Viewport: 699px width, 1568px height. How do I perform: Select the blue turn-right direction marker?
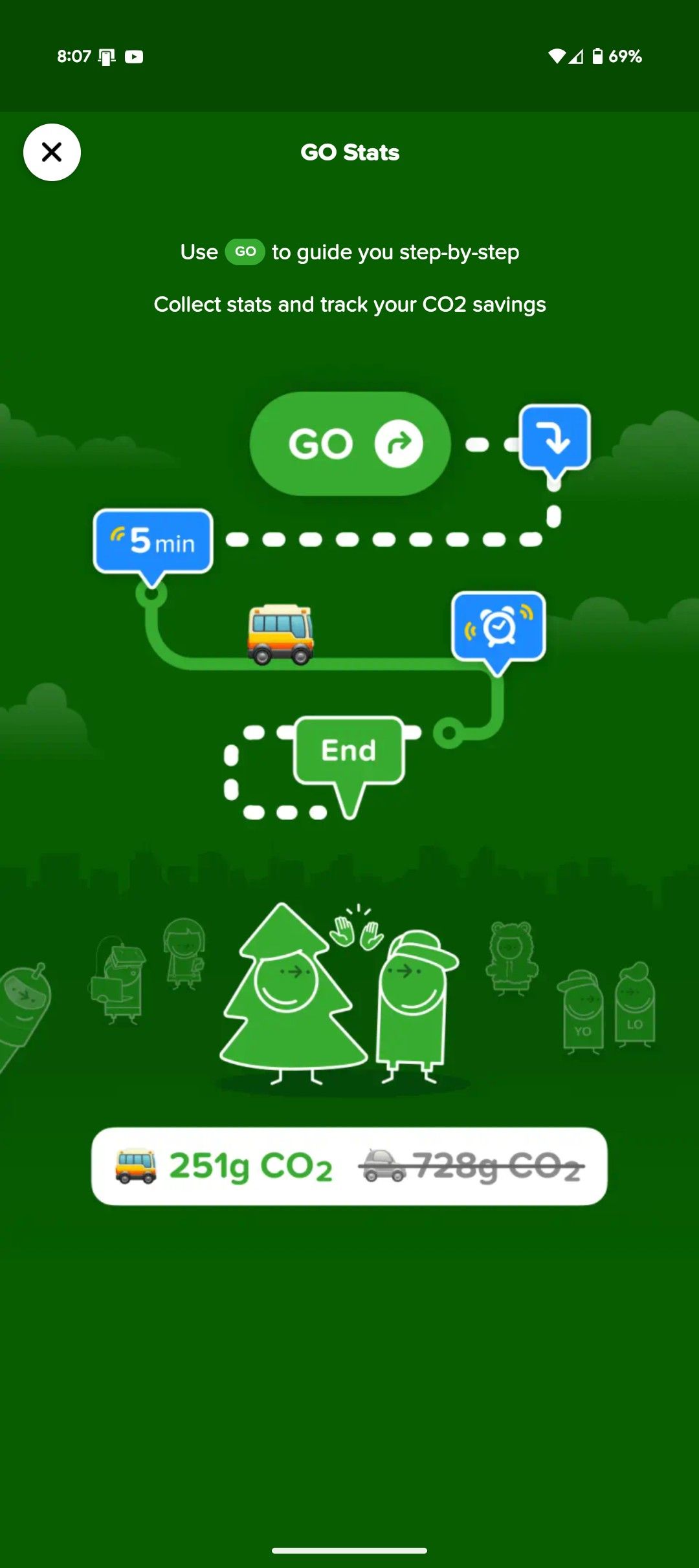554,438
